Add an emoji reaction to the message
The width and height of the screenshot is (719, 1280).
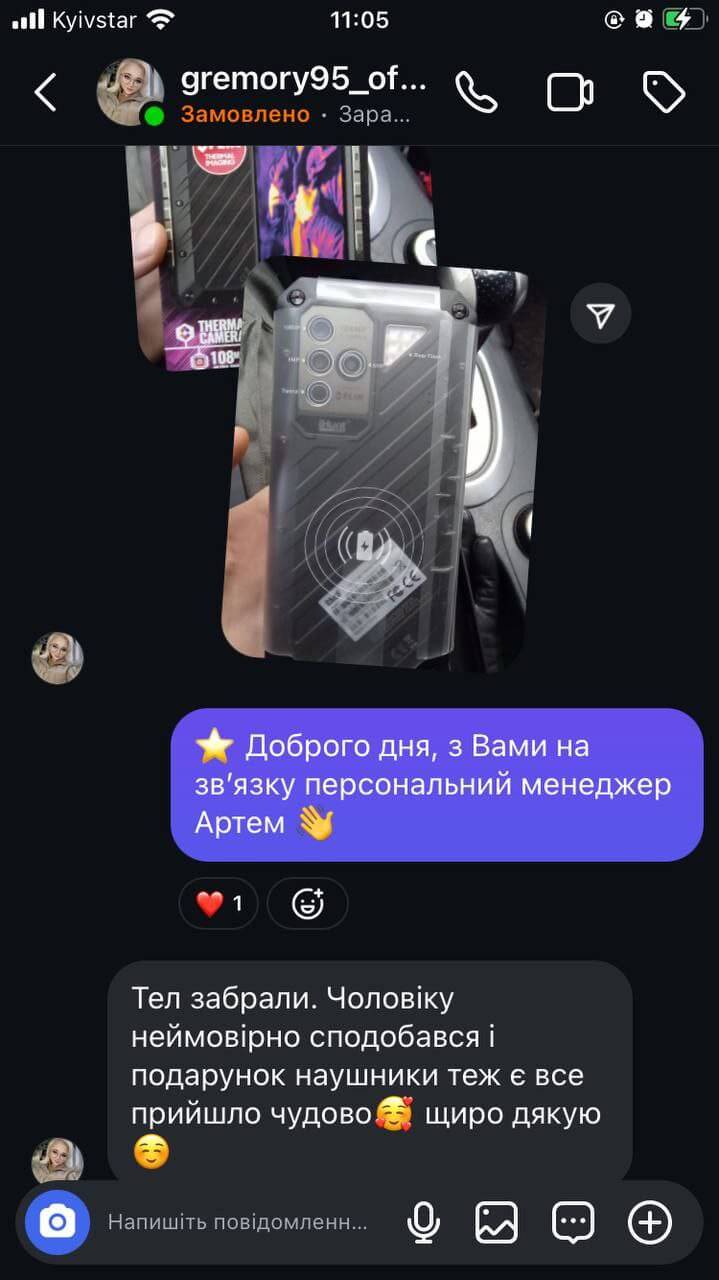(308, 904)
